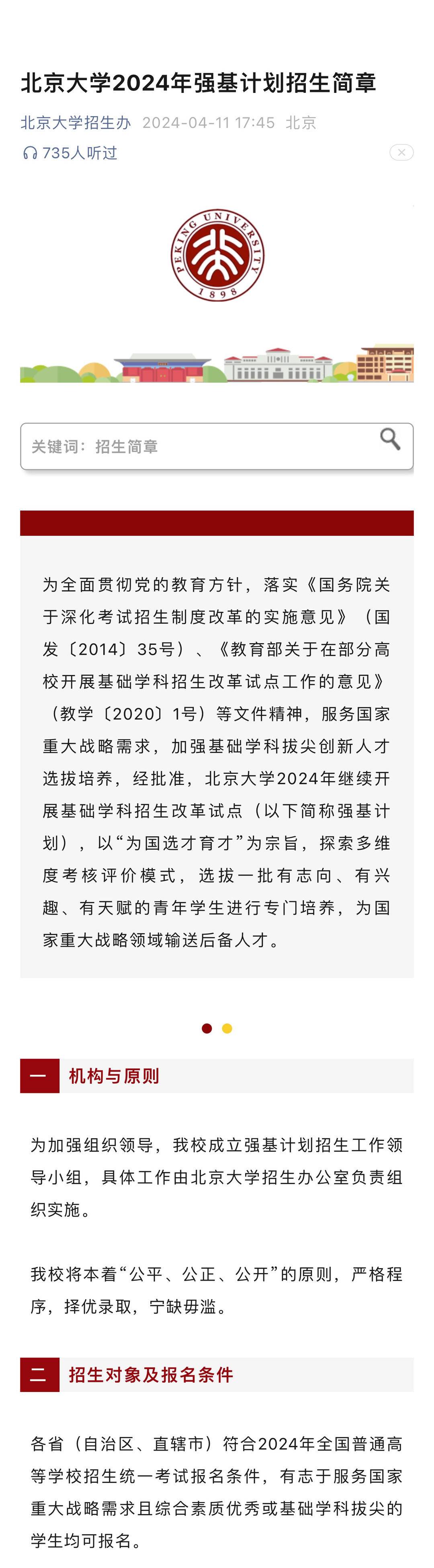Dismiss the listen bar with the X

[x=401, y=152]
